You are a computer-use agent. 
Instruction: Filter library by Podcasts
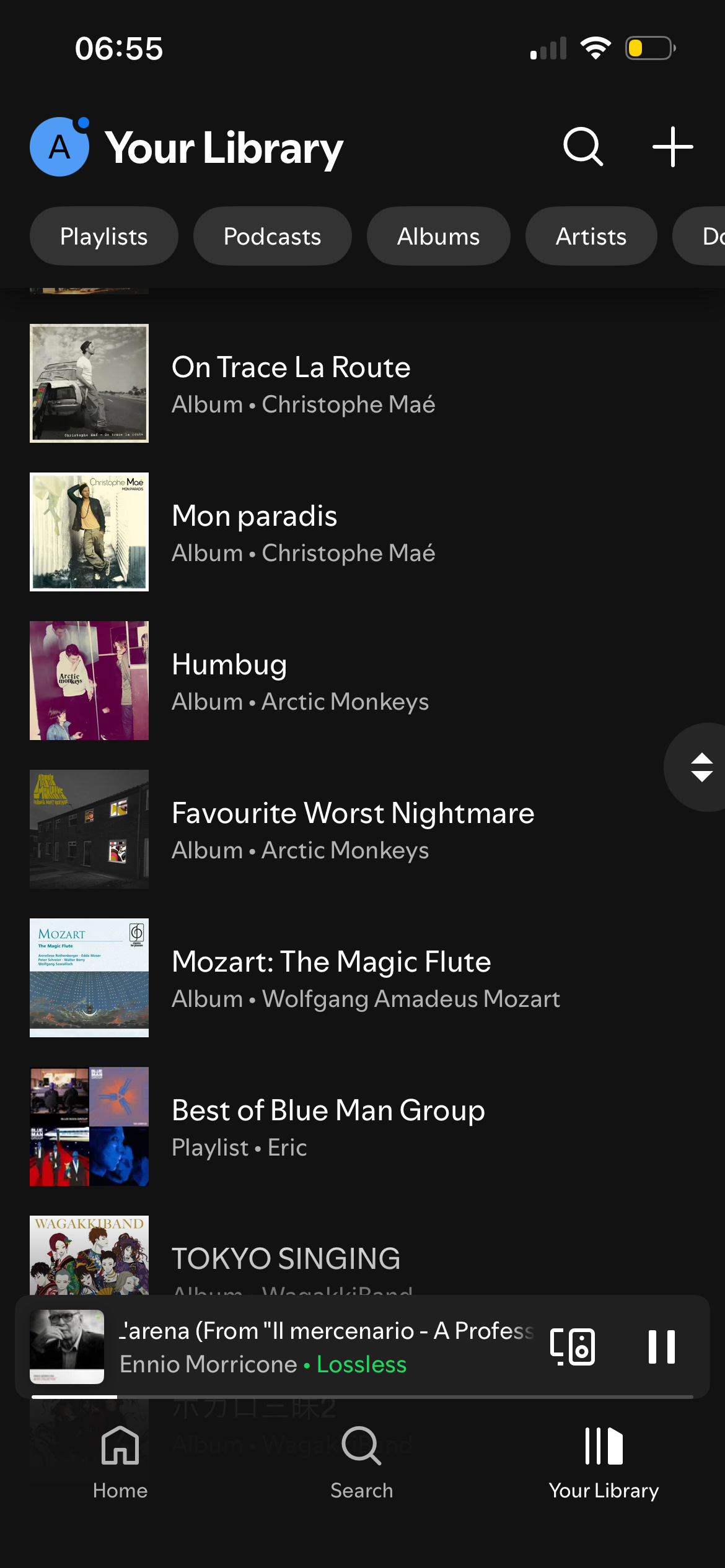pos(272,236)
